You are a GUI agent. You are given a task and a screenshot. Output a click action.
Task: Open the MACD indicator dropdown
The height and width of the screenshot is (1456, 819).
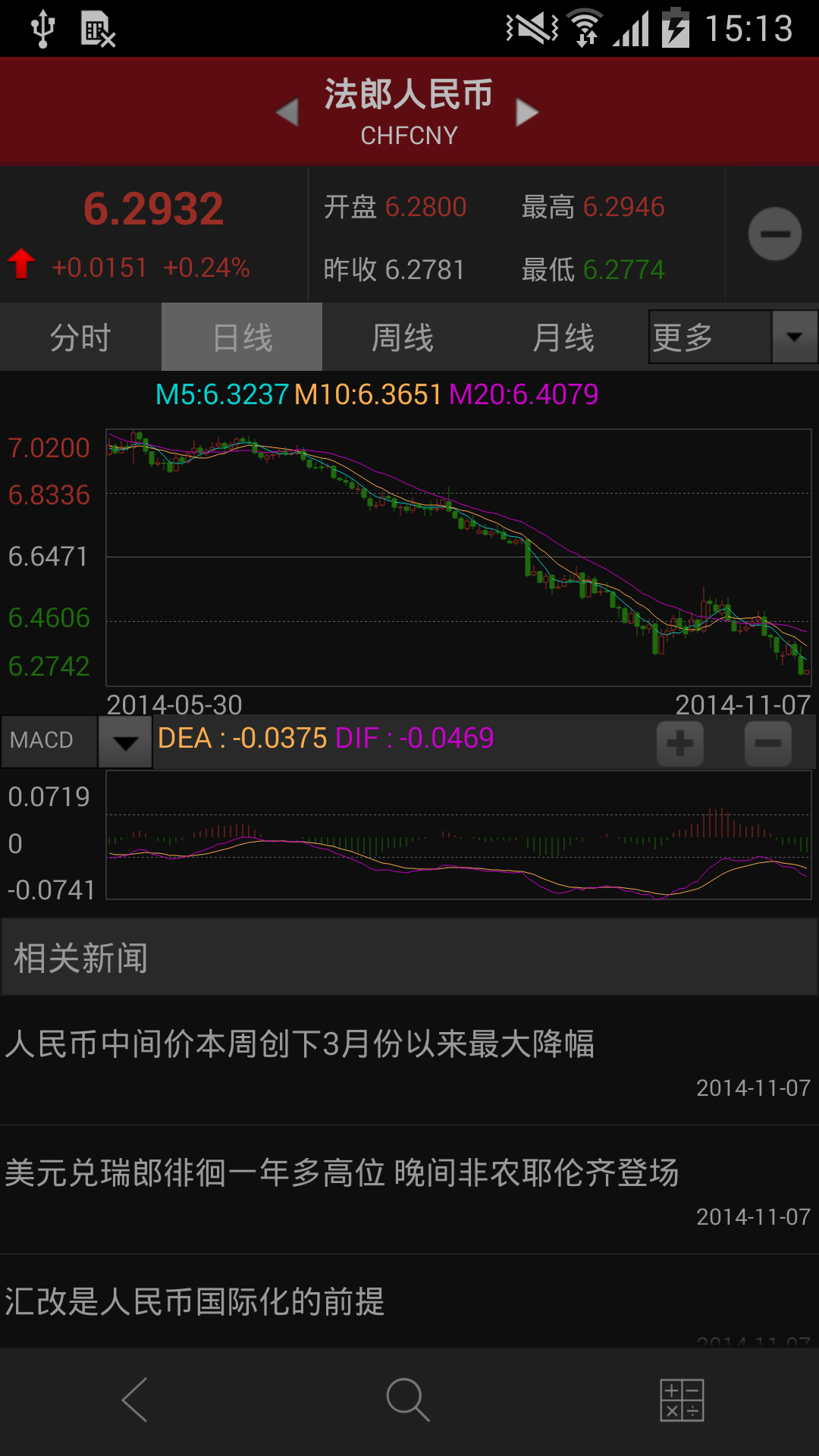coord(76,742)
